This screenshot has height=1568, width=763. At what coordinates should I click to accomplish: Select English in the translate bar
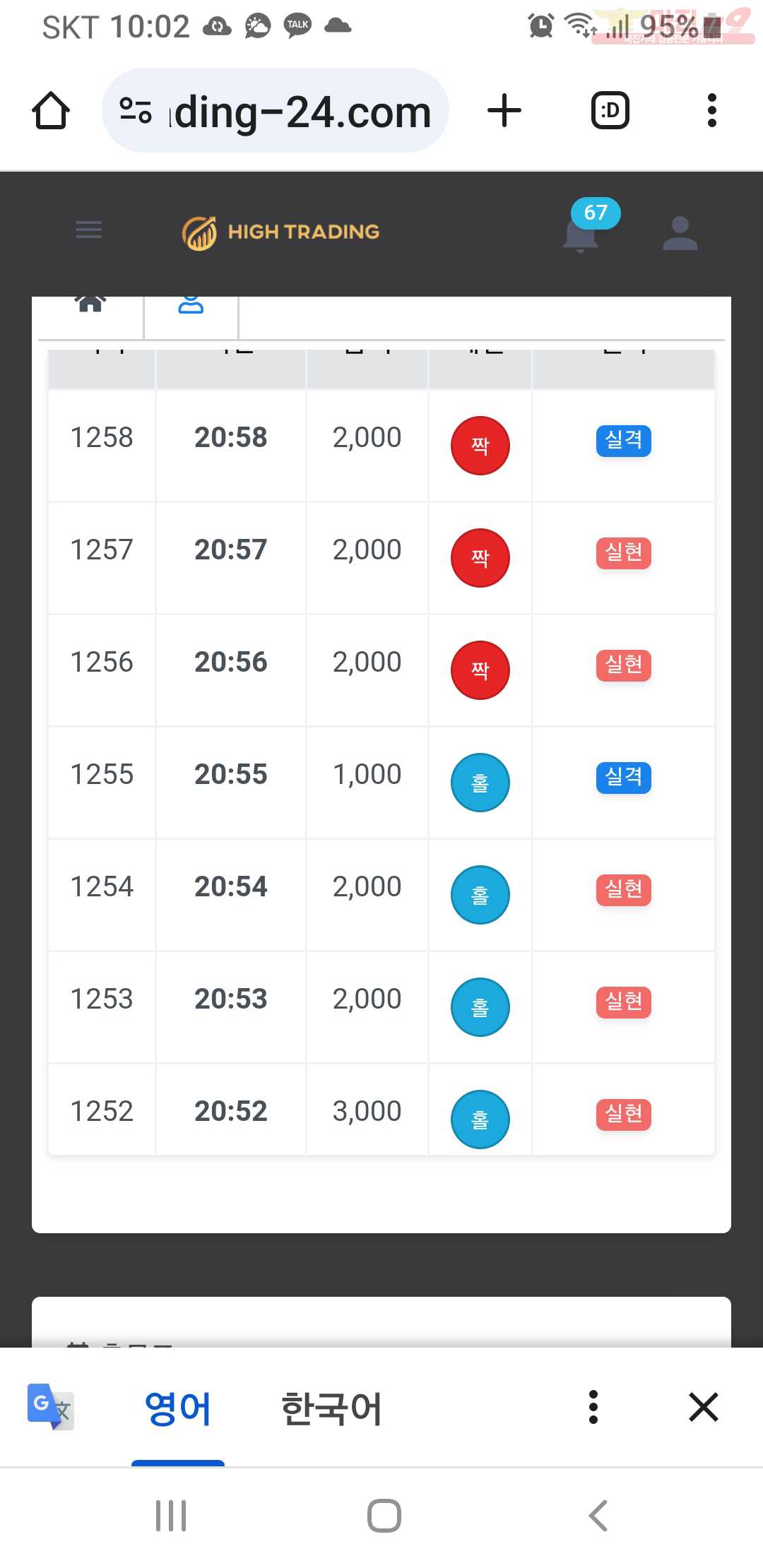pyautogui.click(x=178, y=1408)
